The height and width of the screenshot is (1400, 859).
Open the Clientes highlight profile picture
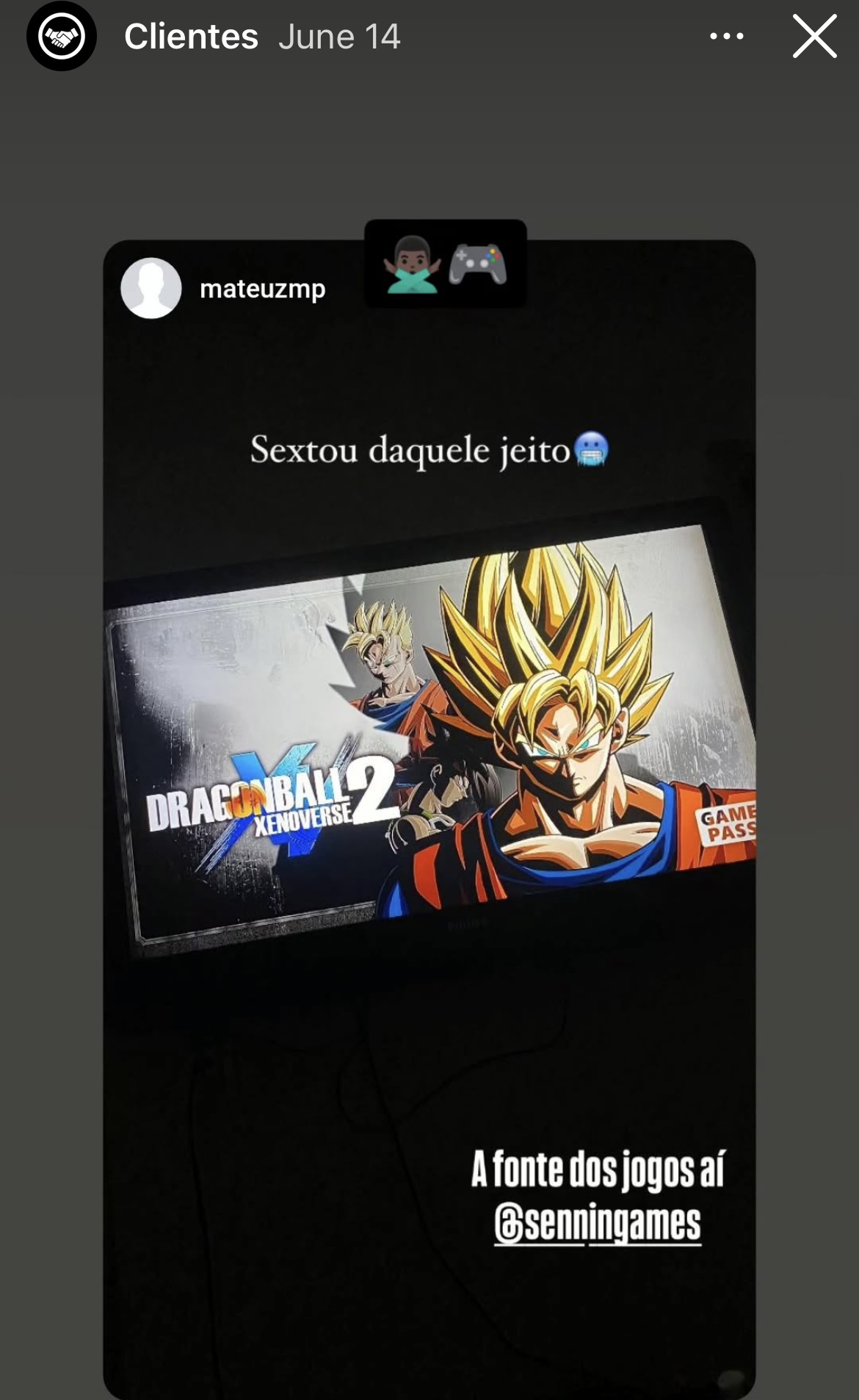pos(62,36)
